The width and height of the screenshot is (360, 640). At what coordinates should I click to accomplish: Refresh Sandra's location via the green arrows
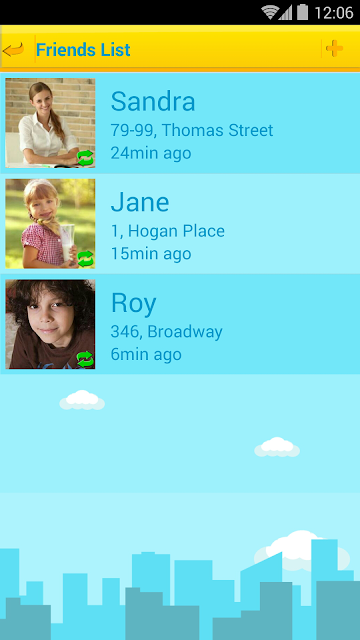[x=85, y=158]
